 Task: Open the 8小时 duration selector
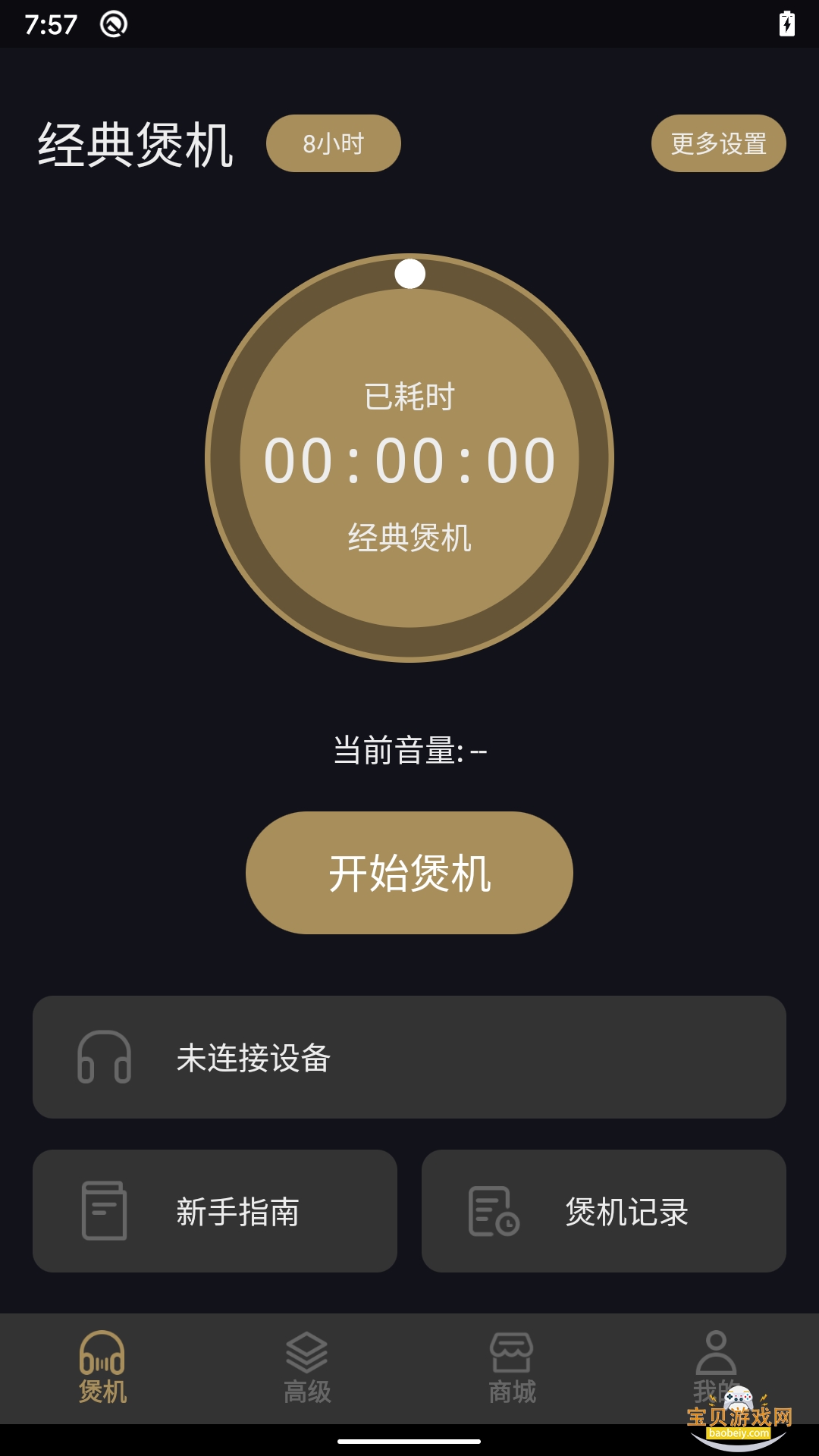pos(334,143)
